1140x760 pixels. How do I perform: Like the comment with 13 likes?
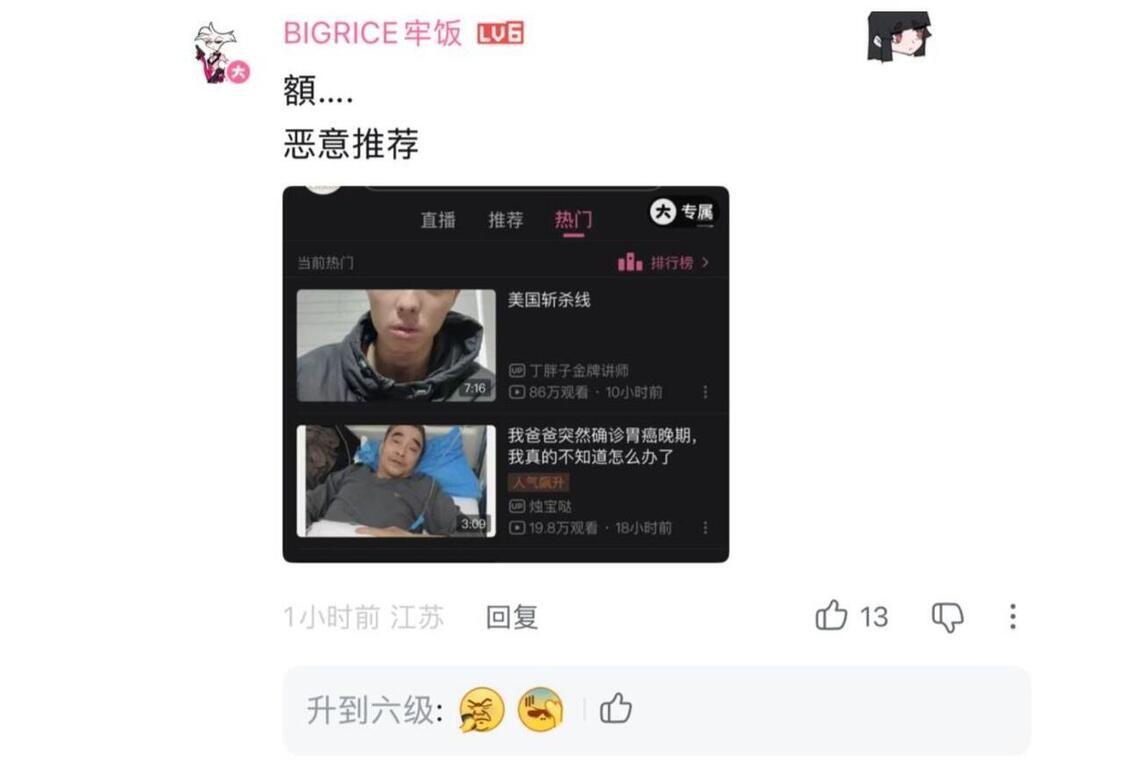(832, 616)
